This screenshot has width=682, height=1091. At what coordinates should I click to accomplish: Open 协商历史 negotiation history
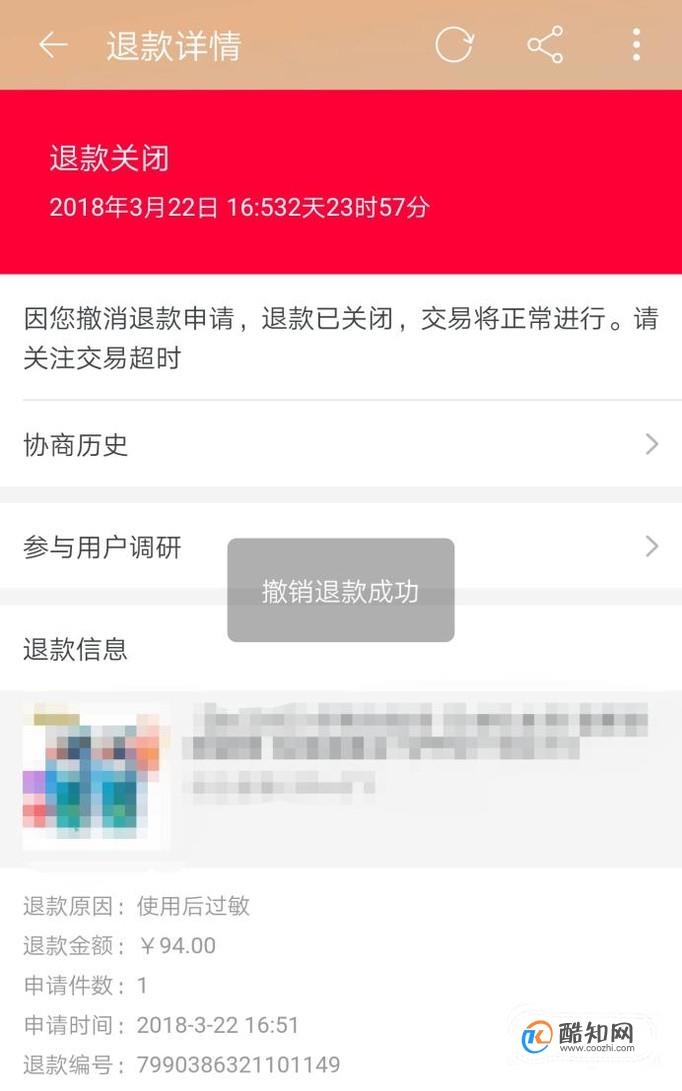(340, 445)
